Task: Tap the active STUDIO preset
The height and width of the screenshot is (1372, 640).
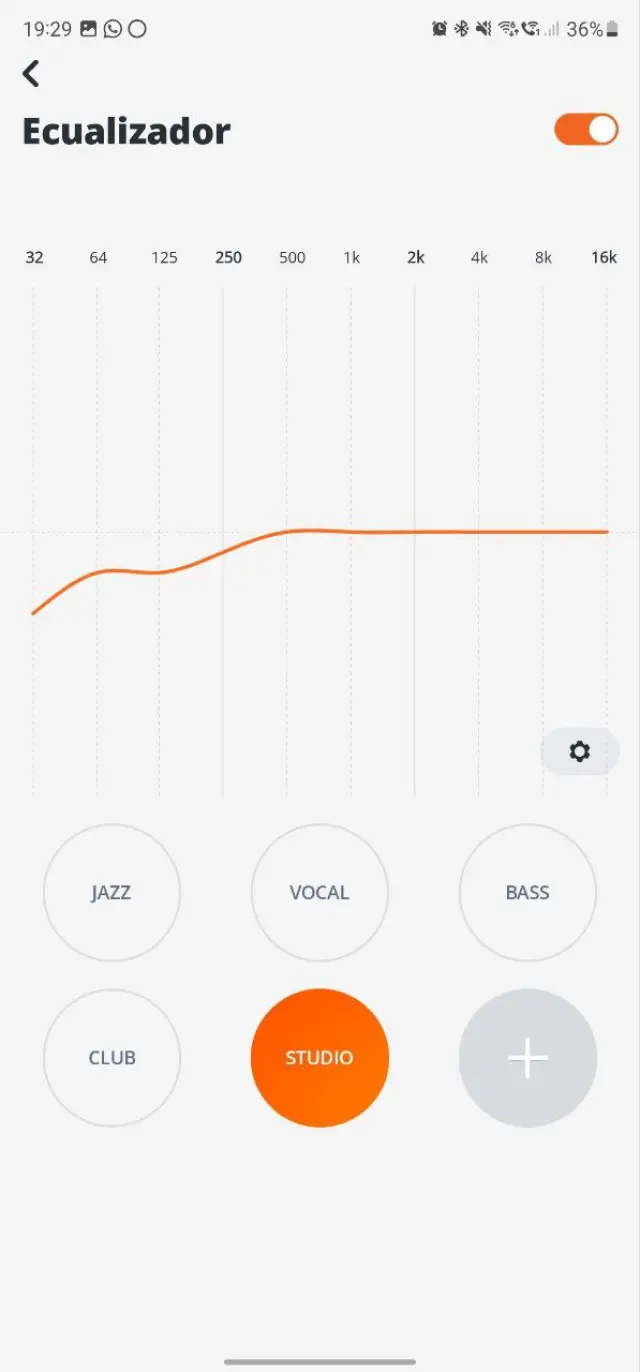Action: click(319, 1057)
